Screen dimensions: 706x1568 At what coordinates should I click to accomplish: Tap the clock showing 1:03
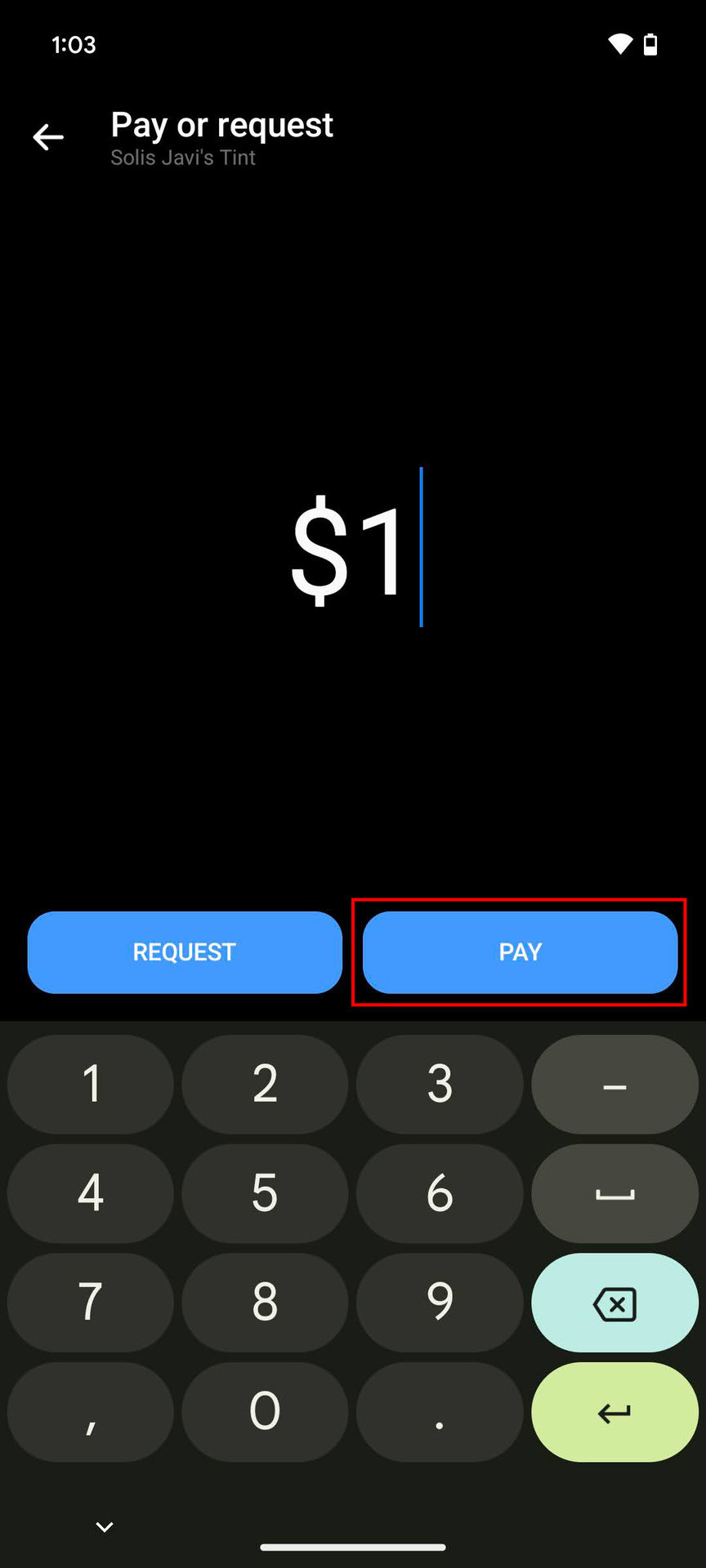coord(74,45)
